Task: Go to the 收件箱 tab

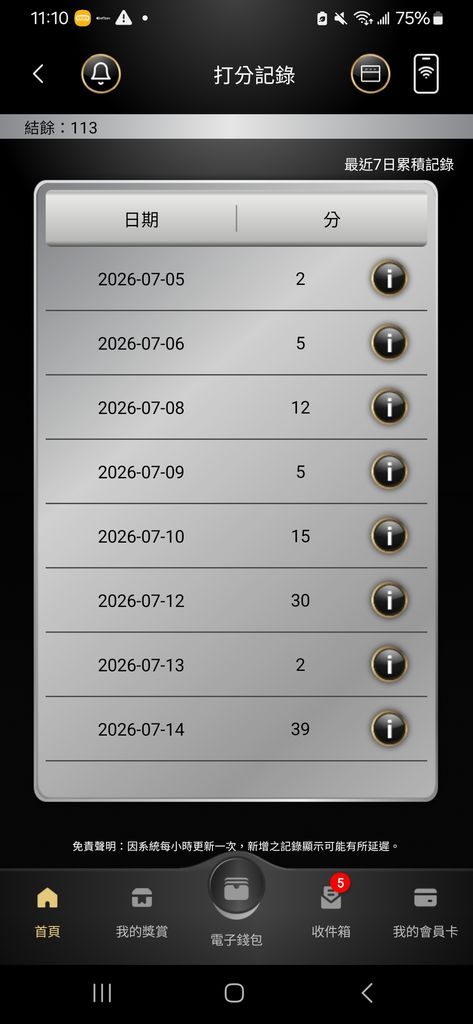Action: pos(331,913)
